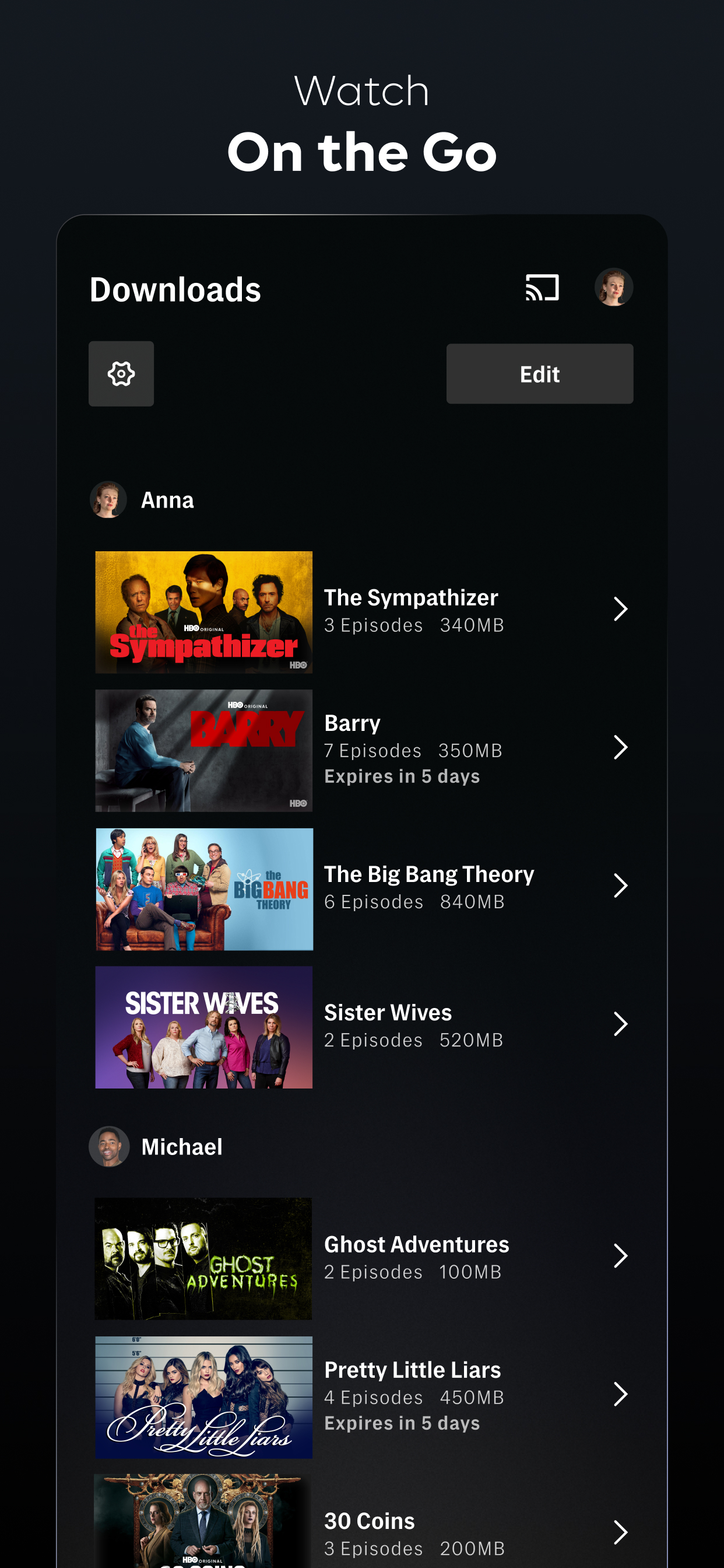Open The Sympathizer episode list chevron
Image resolution: width=724 pixels, height=1568 pixels.
620,608
